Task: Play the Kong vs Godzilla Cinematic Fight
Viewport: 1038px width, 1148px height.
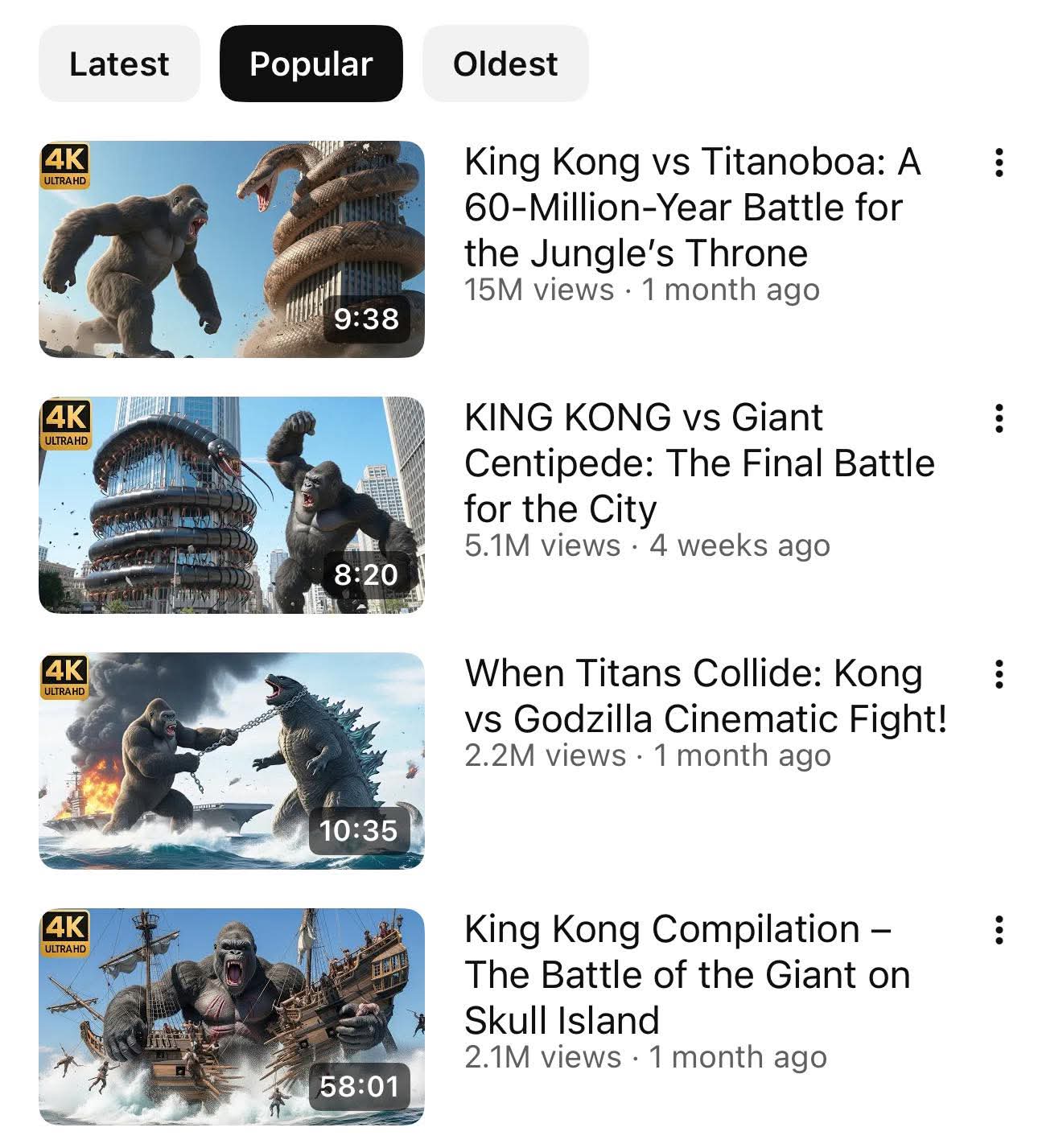Action: (x=232, y=761)
